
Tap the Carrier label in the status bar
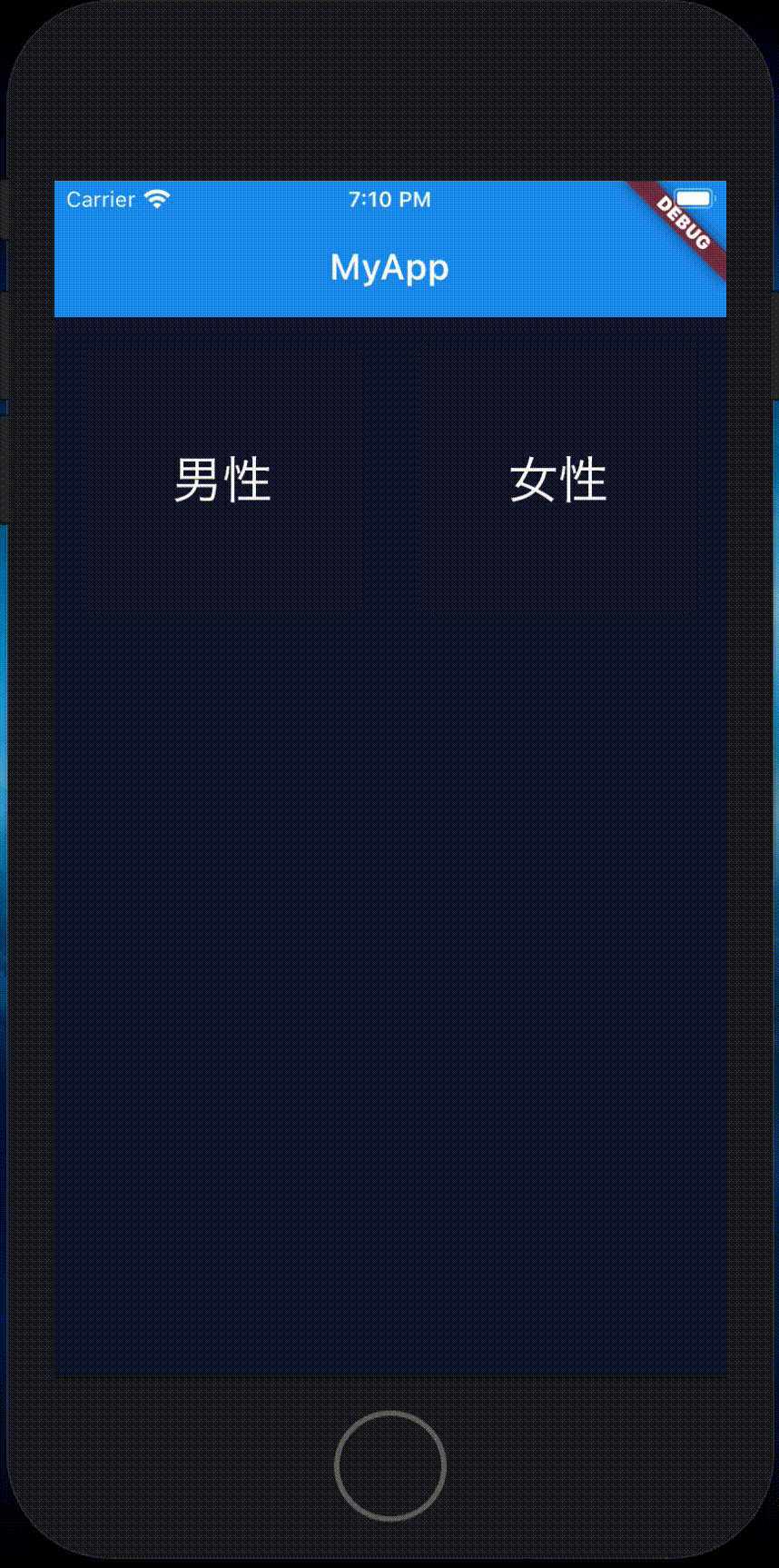tap(103, 199)
